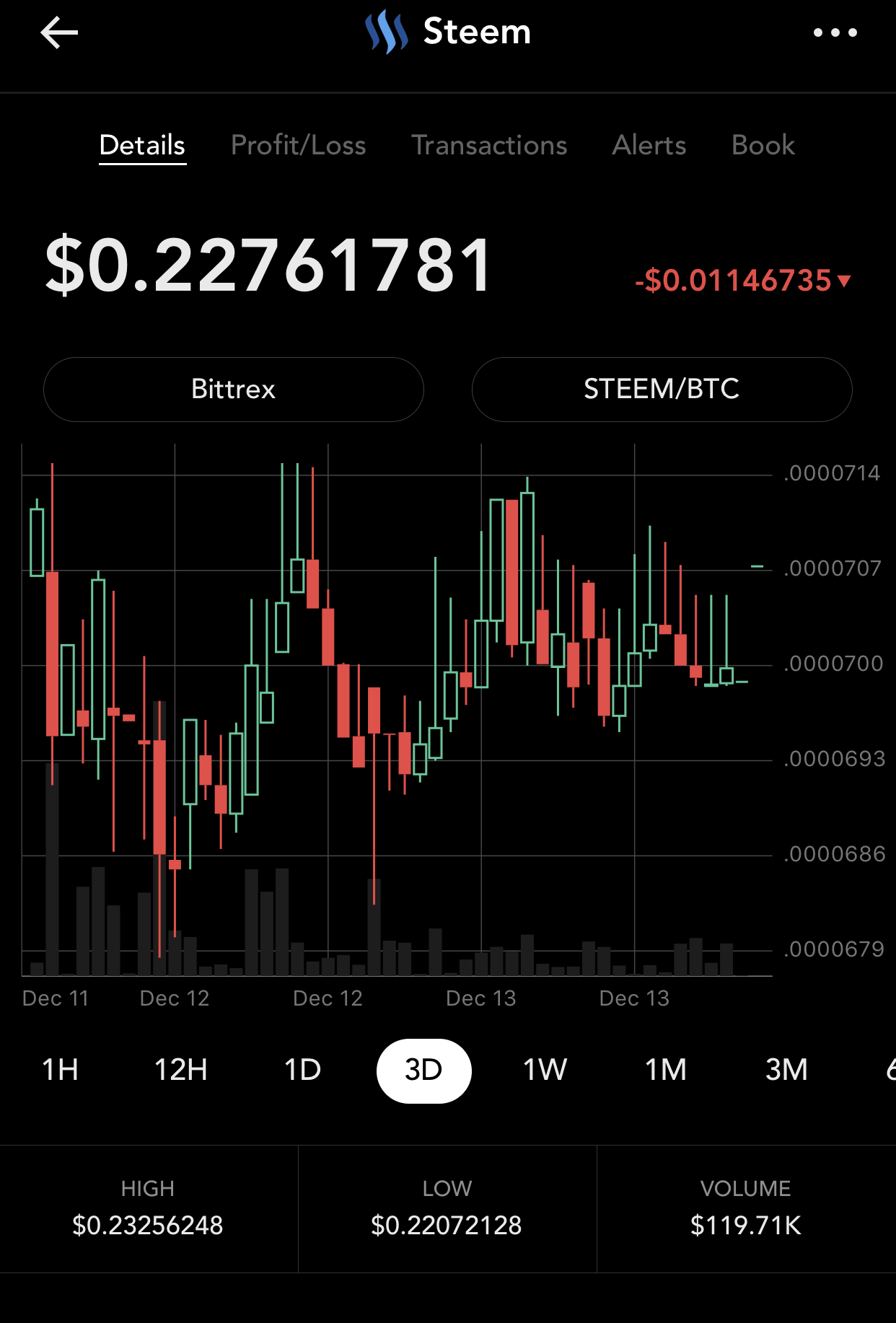This screenshot has width=896, height=1323.
Task: Show the 1D chart range
Action: (x=302, y=1070)
